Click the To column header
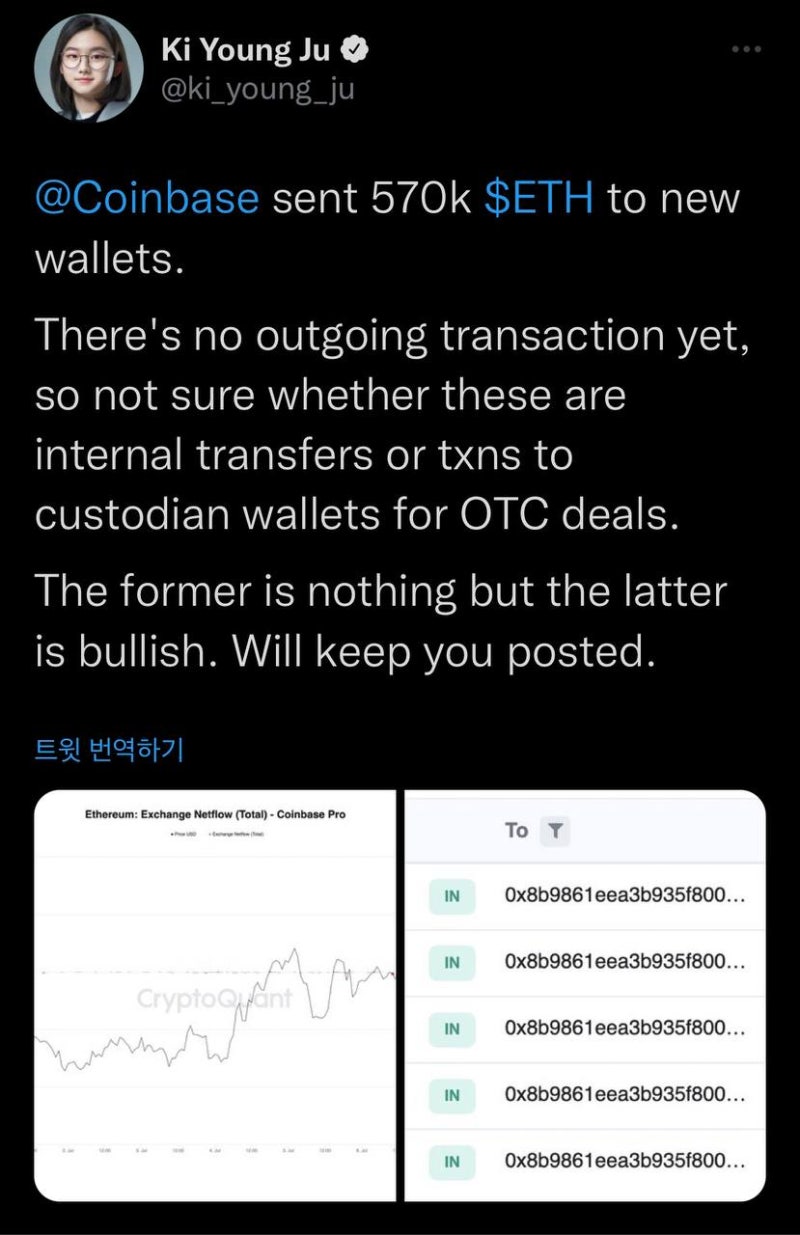This screenshot has height=1235, width=800. coord(517,830)
